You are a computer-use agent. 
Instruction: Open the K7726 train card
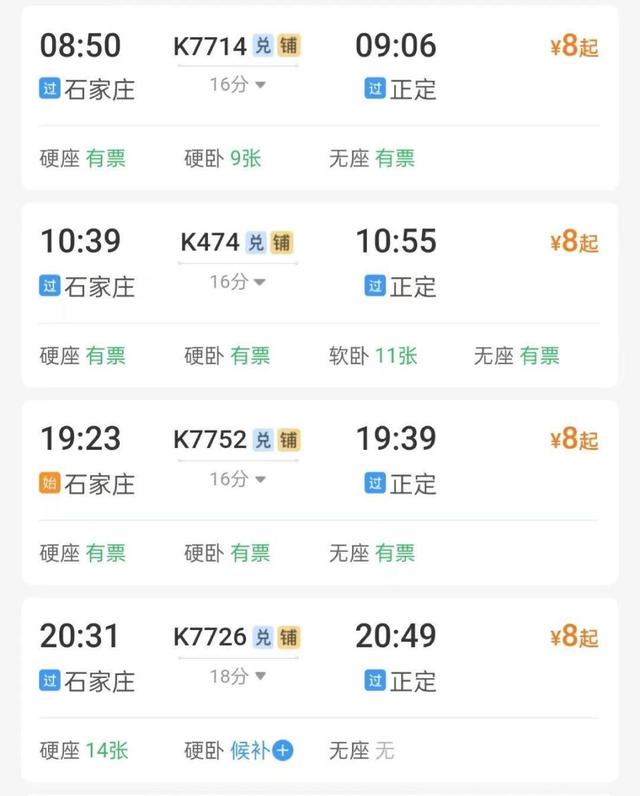pyautogui.click(x=320, y=689)
